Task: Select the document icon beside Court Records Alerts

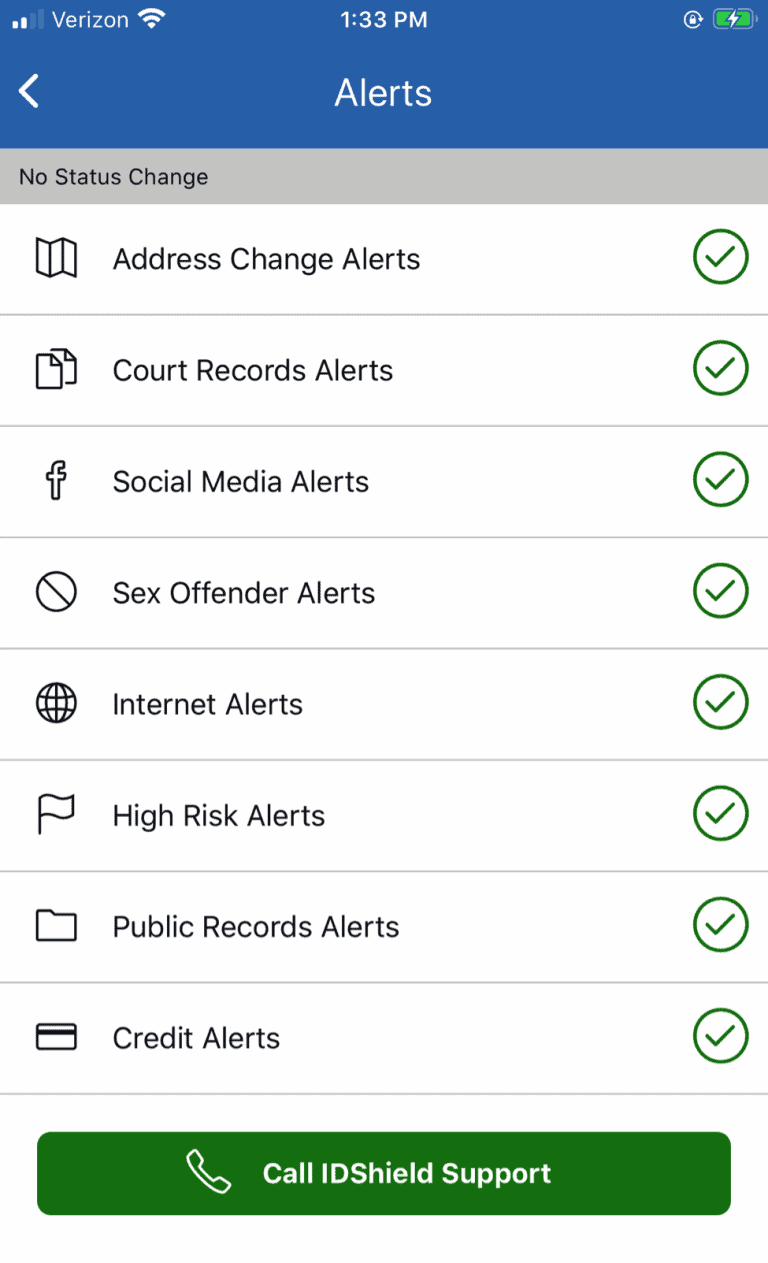Action: (x=56, y=368)
